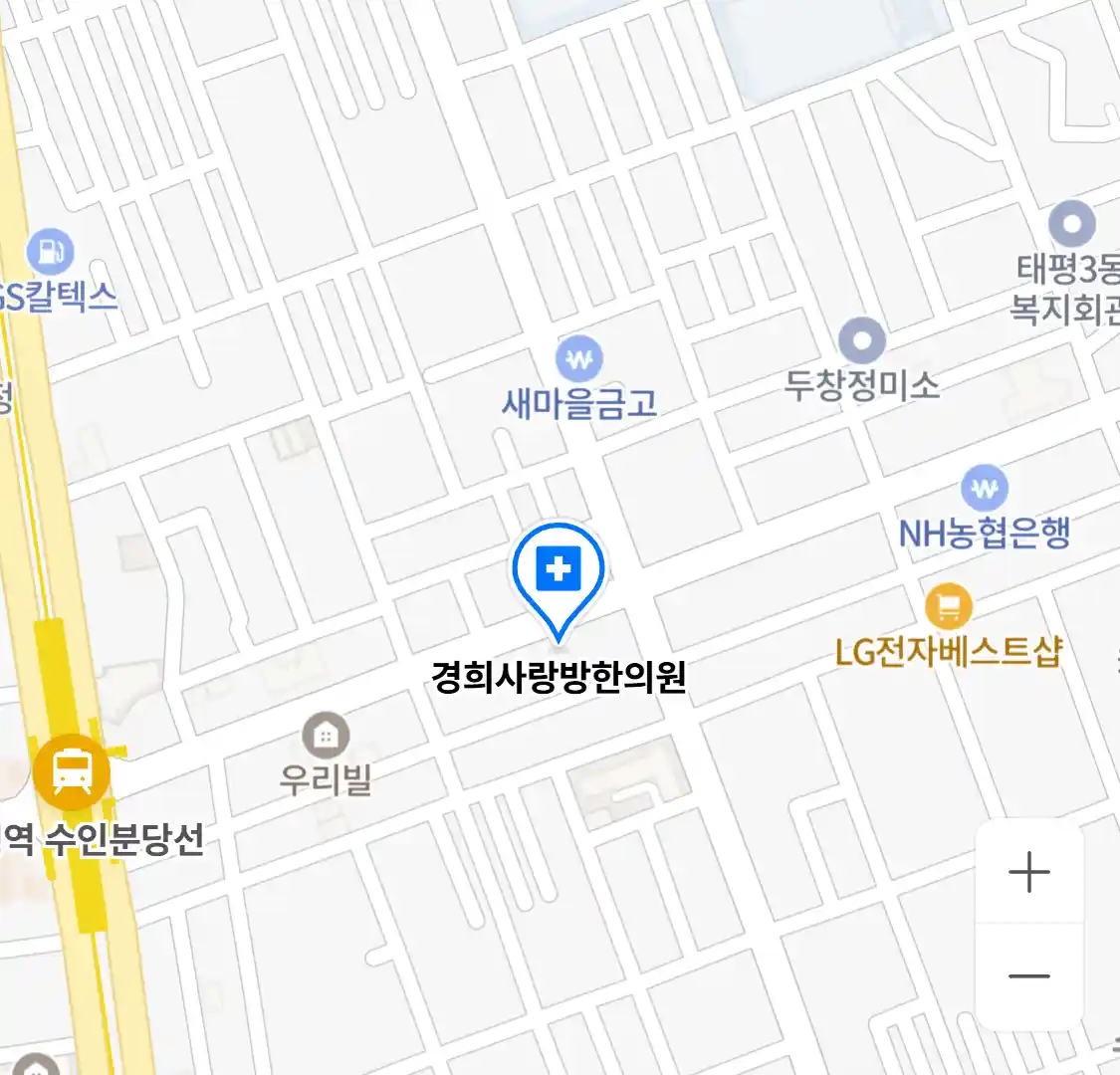Tap the NH농협은행 bank marker
1120x1075 pixels.
click(x=984, y=489)
